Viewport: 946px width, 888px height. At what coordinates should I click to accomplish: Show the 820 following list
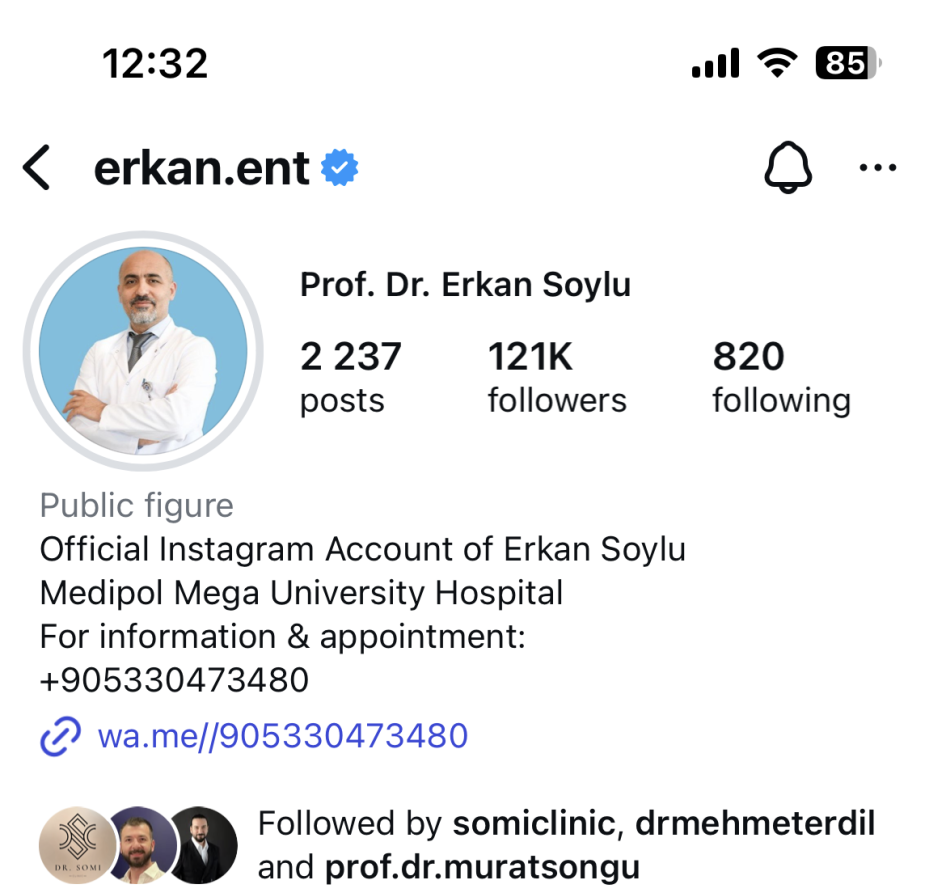click(780, 377)
